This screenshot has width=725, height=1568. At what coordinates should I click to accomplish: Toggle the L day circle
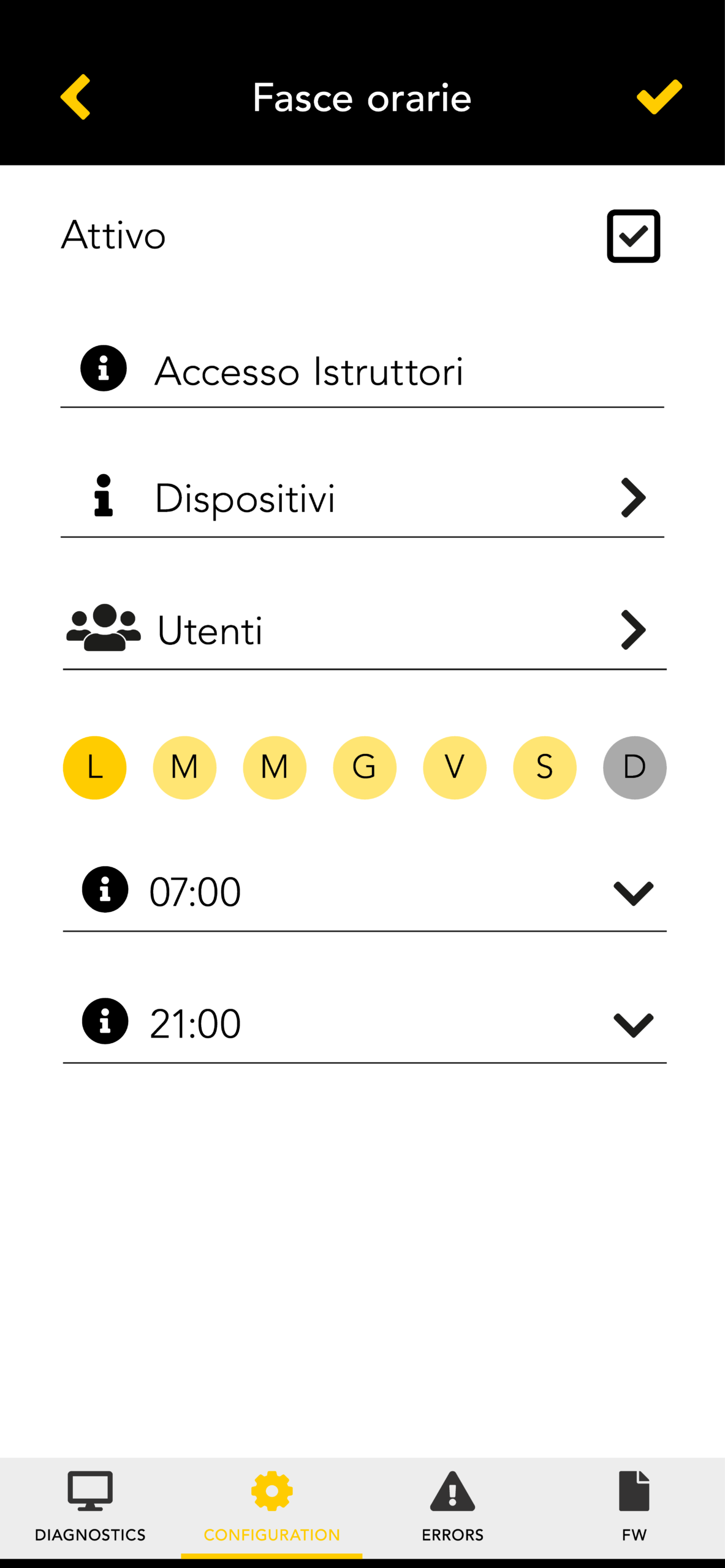pyautogui.click(x=94, y=767)
